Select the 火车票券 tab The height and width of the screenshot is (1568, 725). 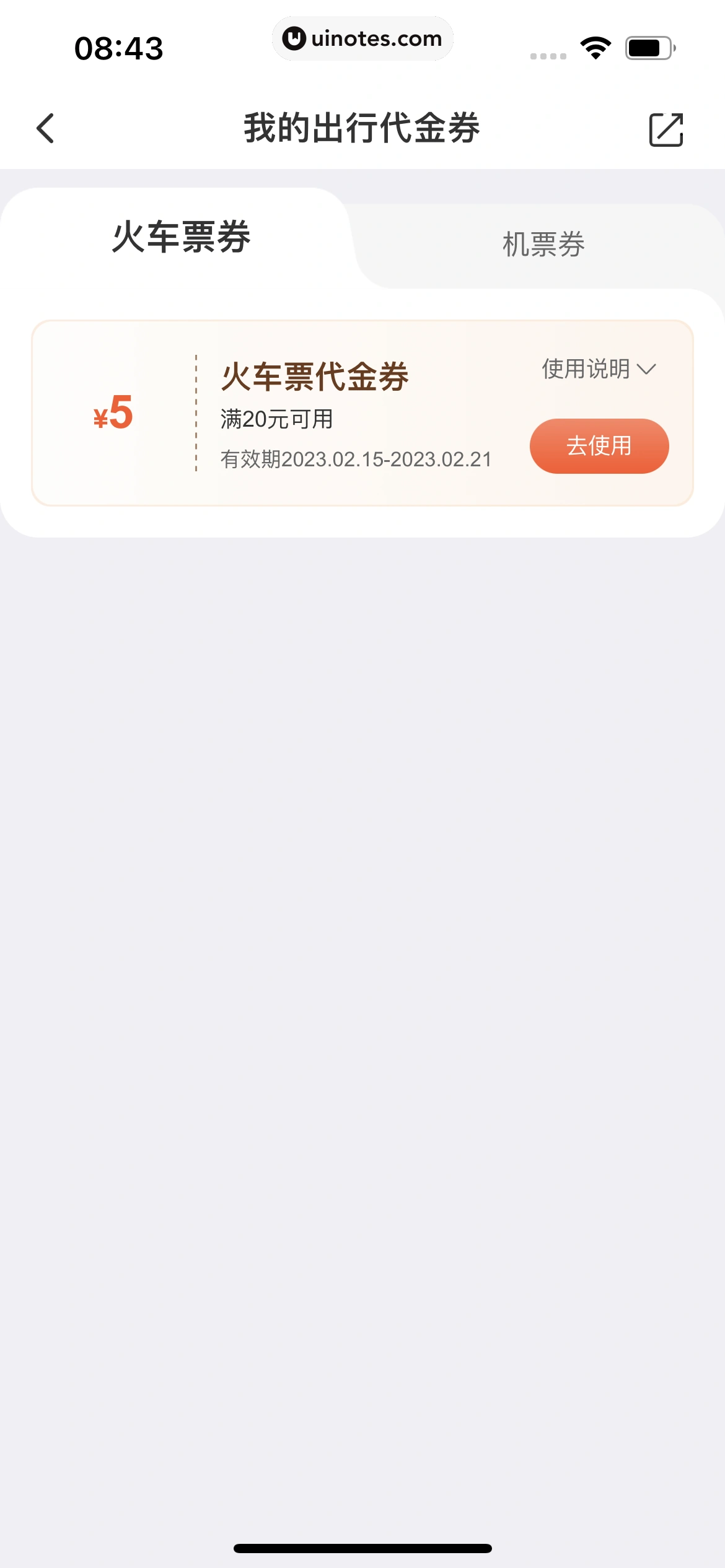pos(181,237)
